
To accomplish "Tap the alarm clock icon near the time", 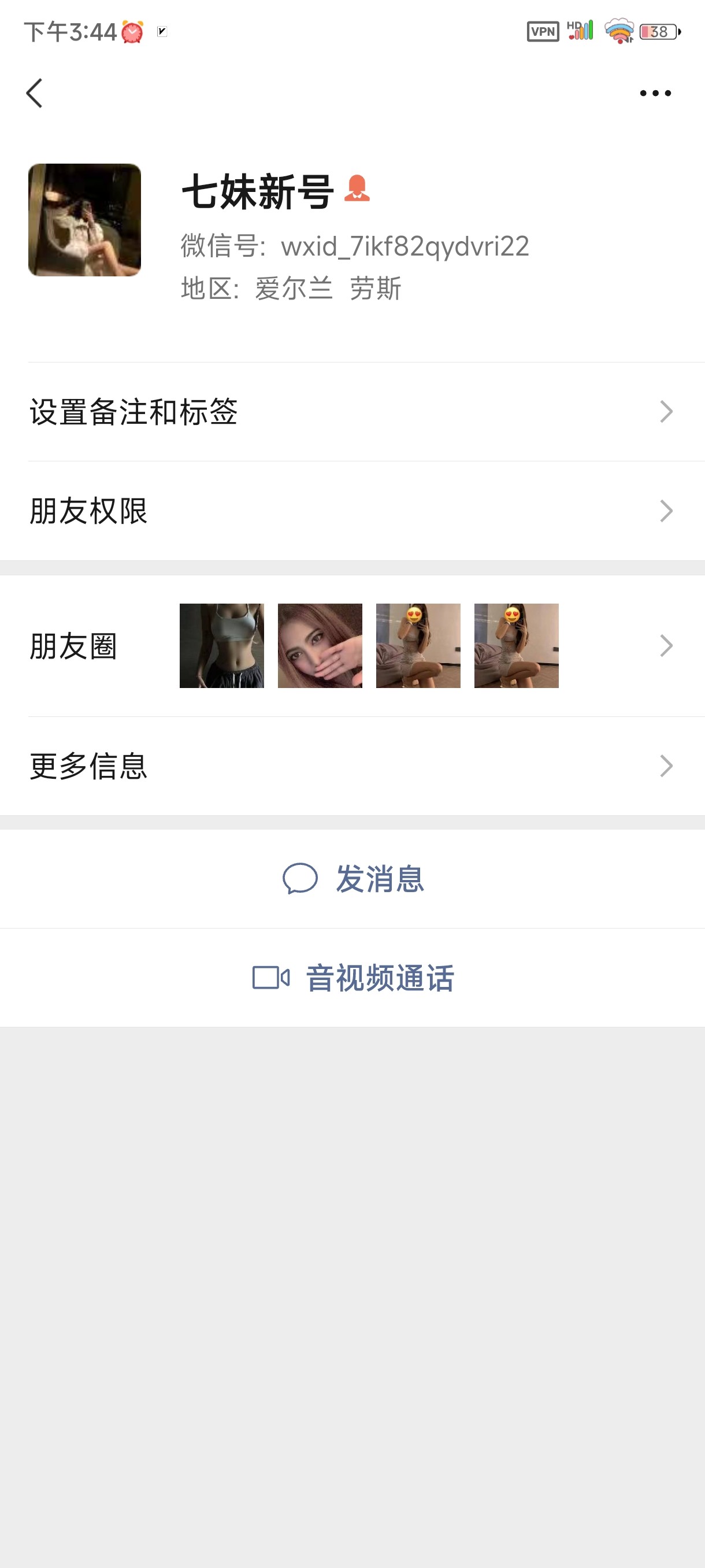I will click(129, 32).
